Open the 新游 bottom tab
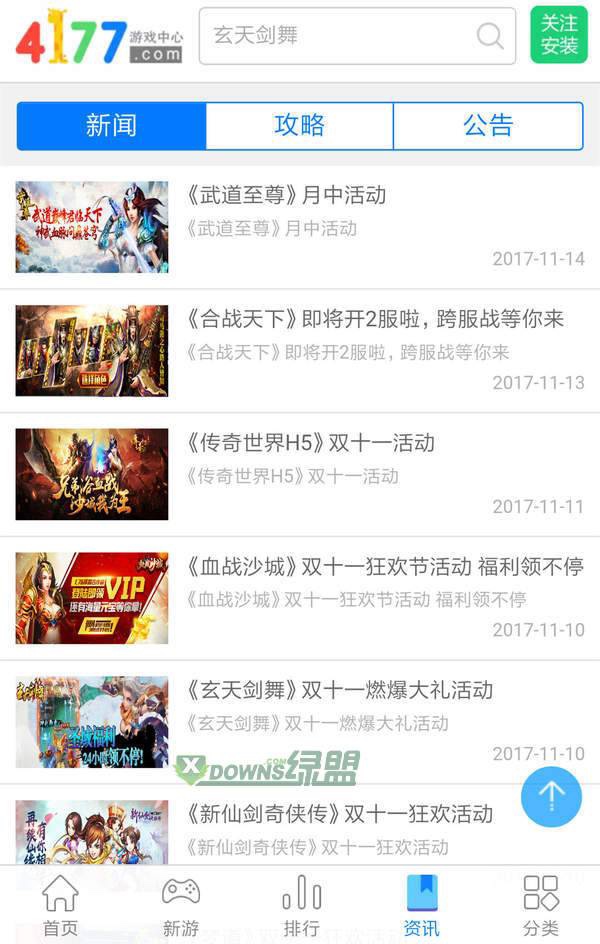The height and width of the screenshot is (944, 600). (x=181, y=905)
